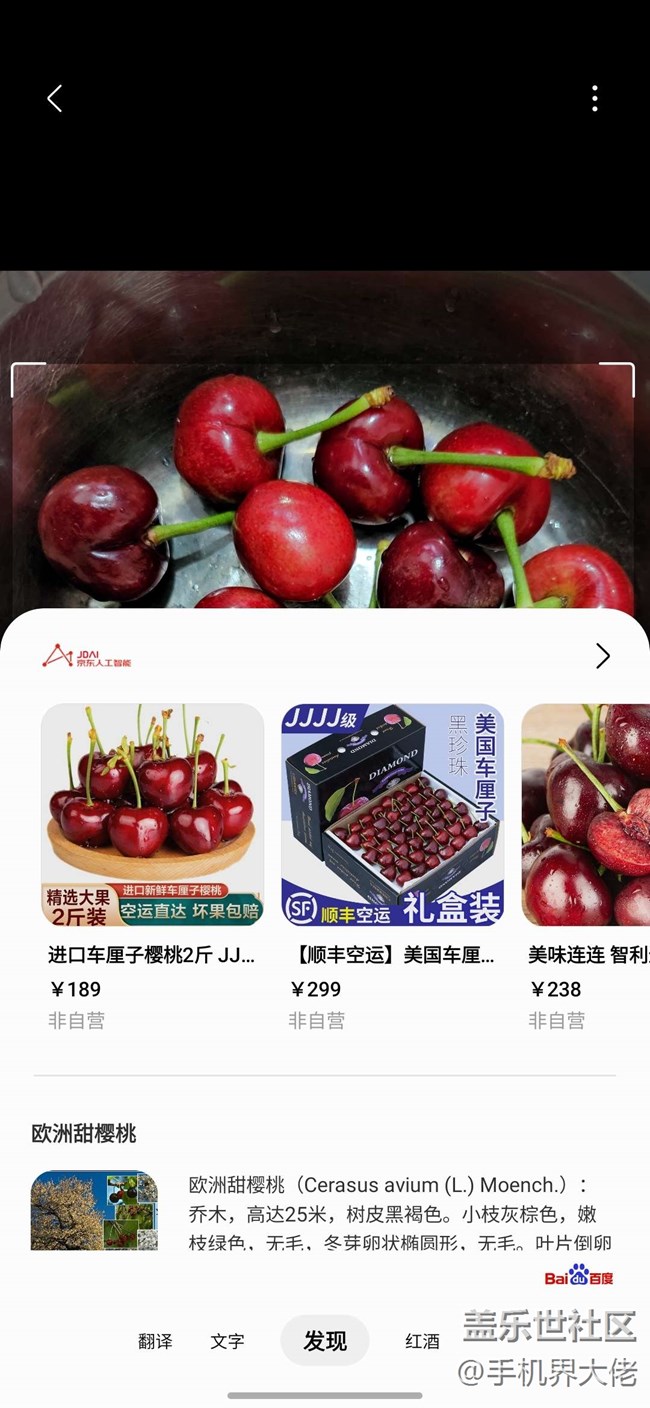Switch to the 文字 mode
Screen dimensions: 650x1408
[x=227, y=1341]
